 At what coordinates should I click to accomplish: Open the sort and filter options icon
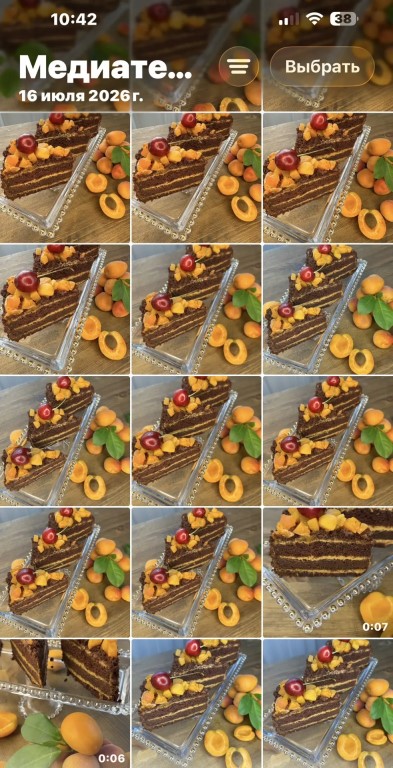coord(239,67)
